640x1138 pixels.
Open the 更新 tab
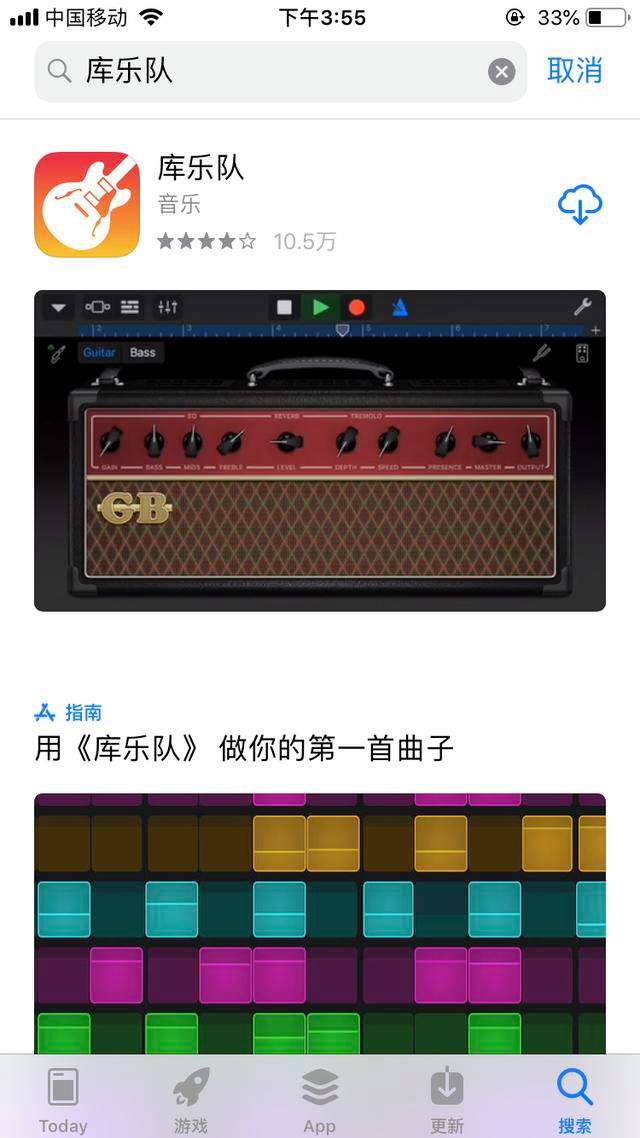(x=447, y=1098)
